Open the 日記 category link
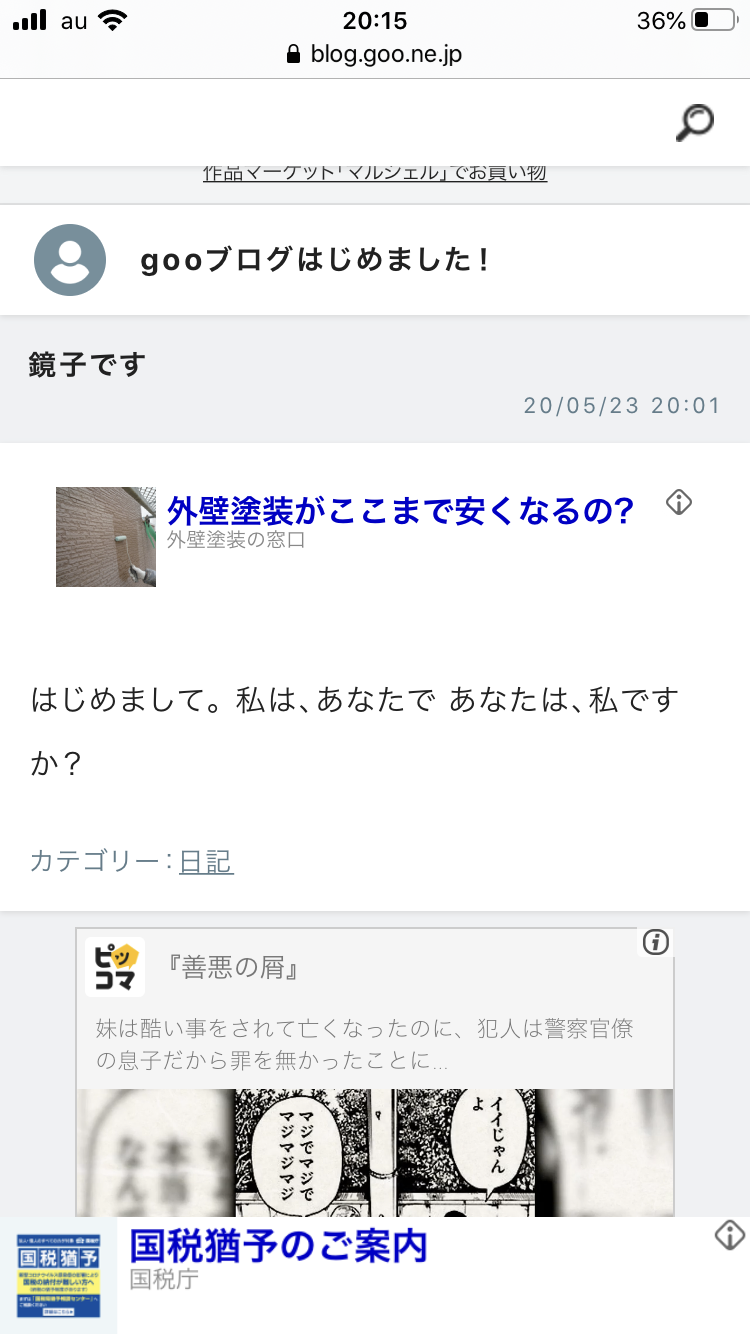Image resolution: width=750 pixels, height=1334 pixels. [206, 861]
